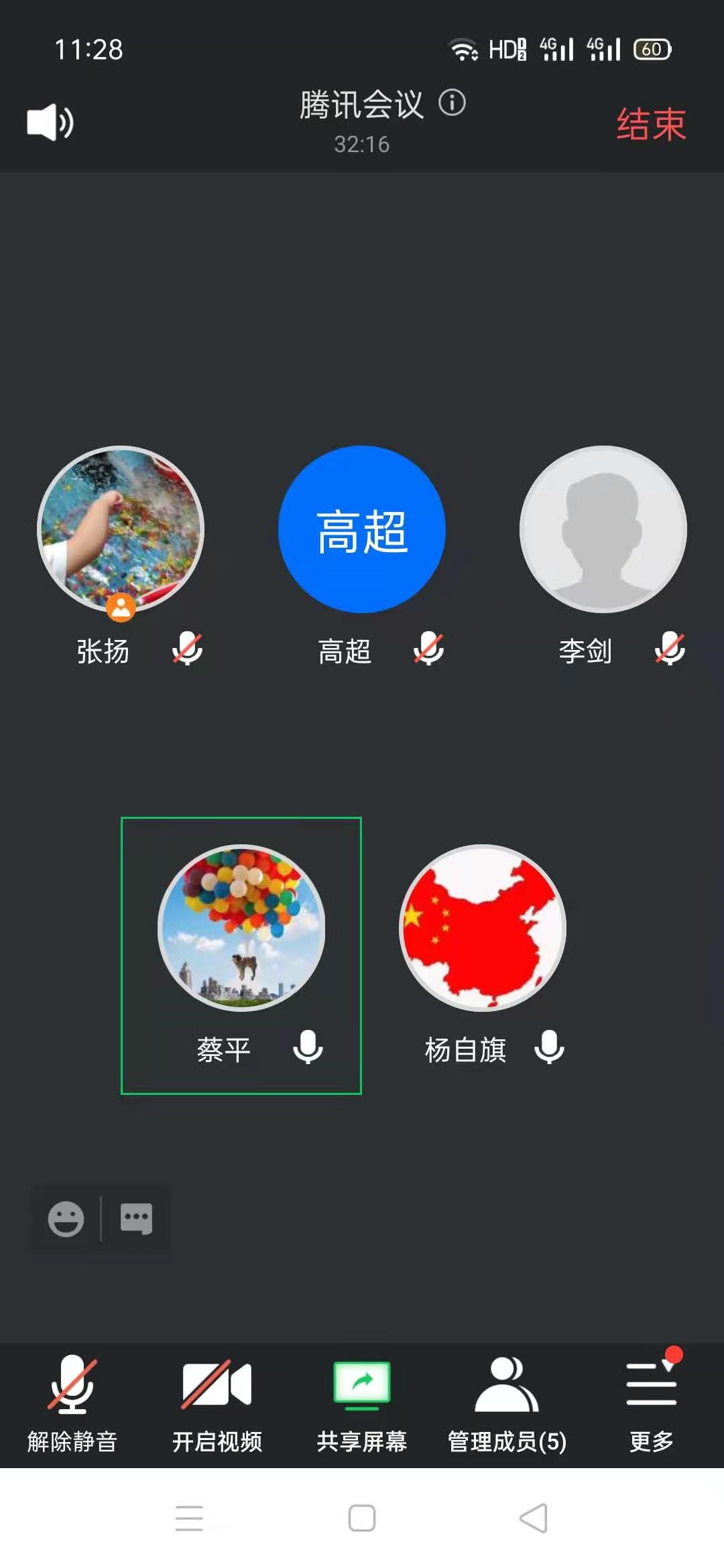This screenshot has width=724, height=1568.
Task: Turn on camera with 开启视频
Action: [217, 1400]
